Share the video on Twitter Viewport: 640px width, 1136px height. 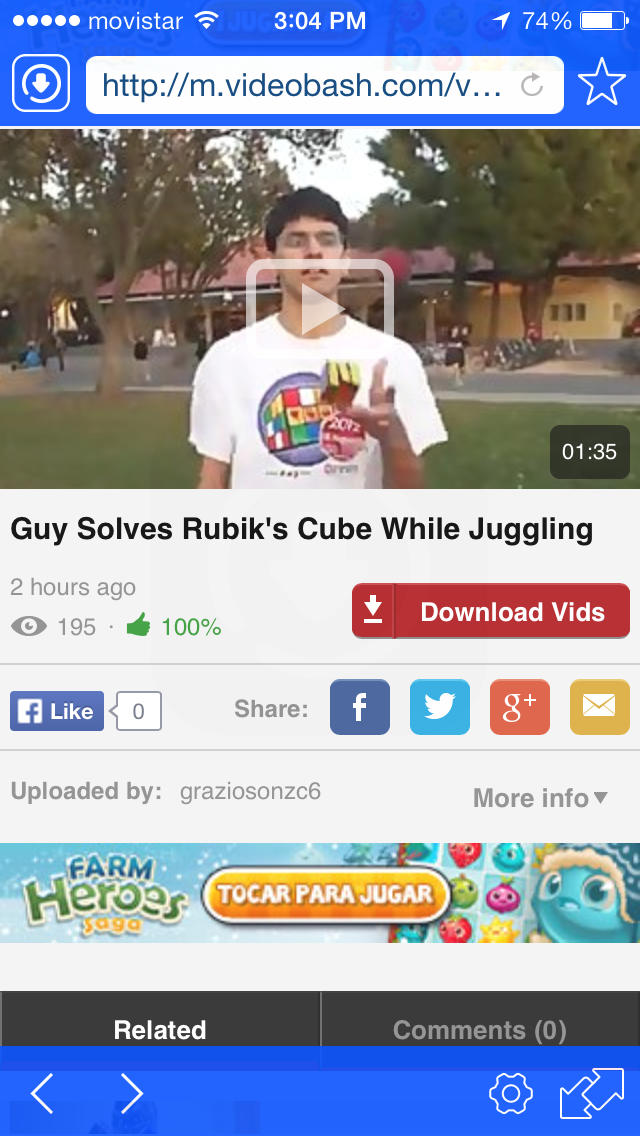click(440, 707)
